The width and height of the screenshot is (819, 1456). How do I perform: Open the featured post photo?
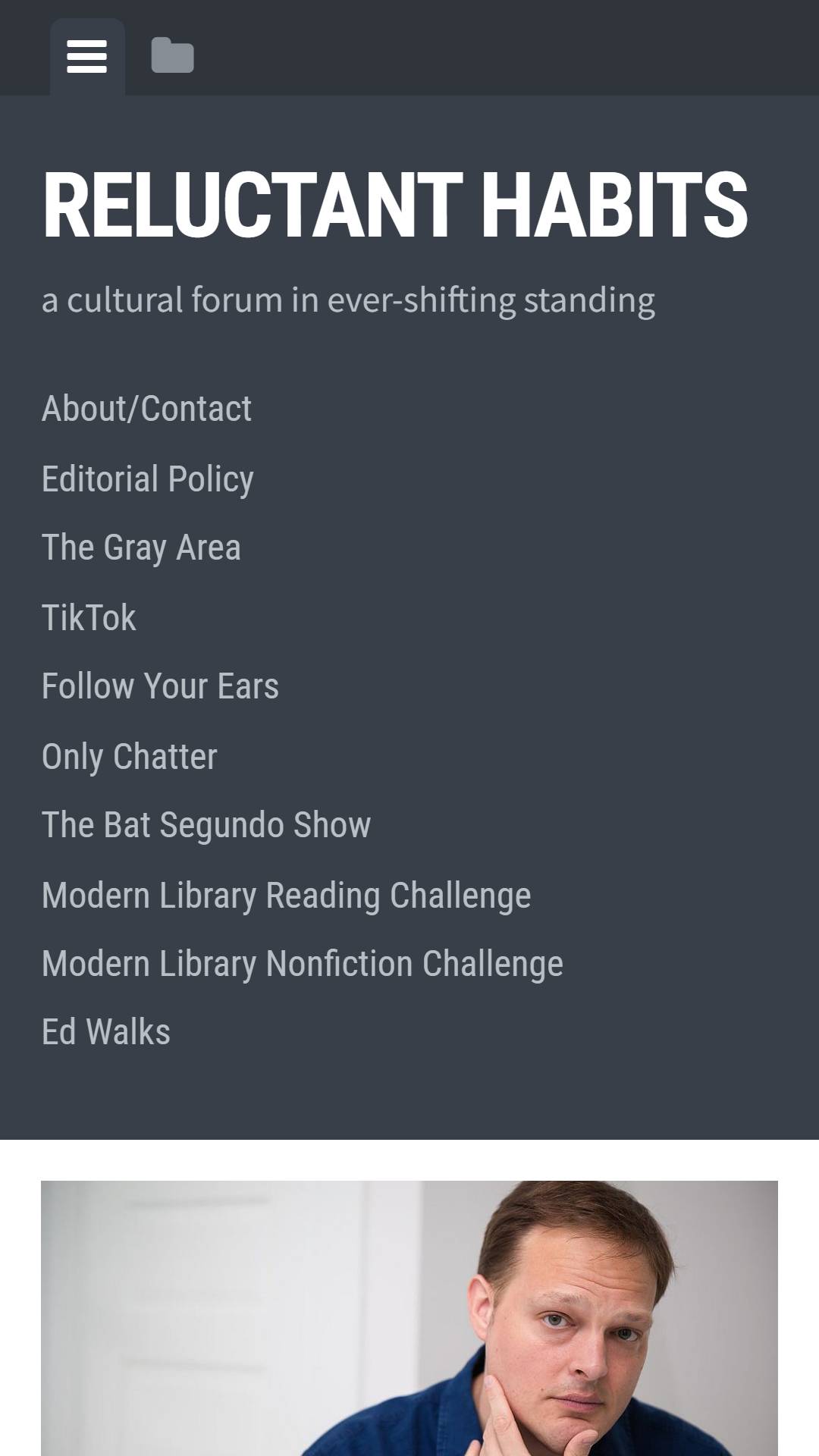click(409, 1318)
